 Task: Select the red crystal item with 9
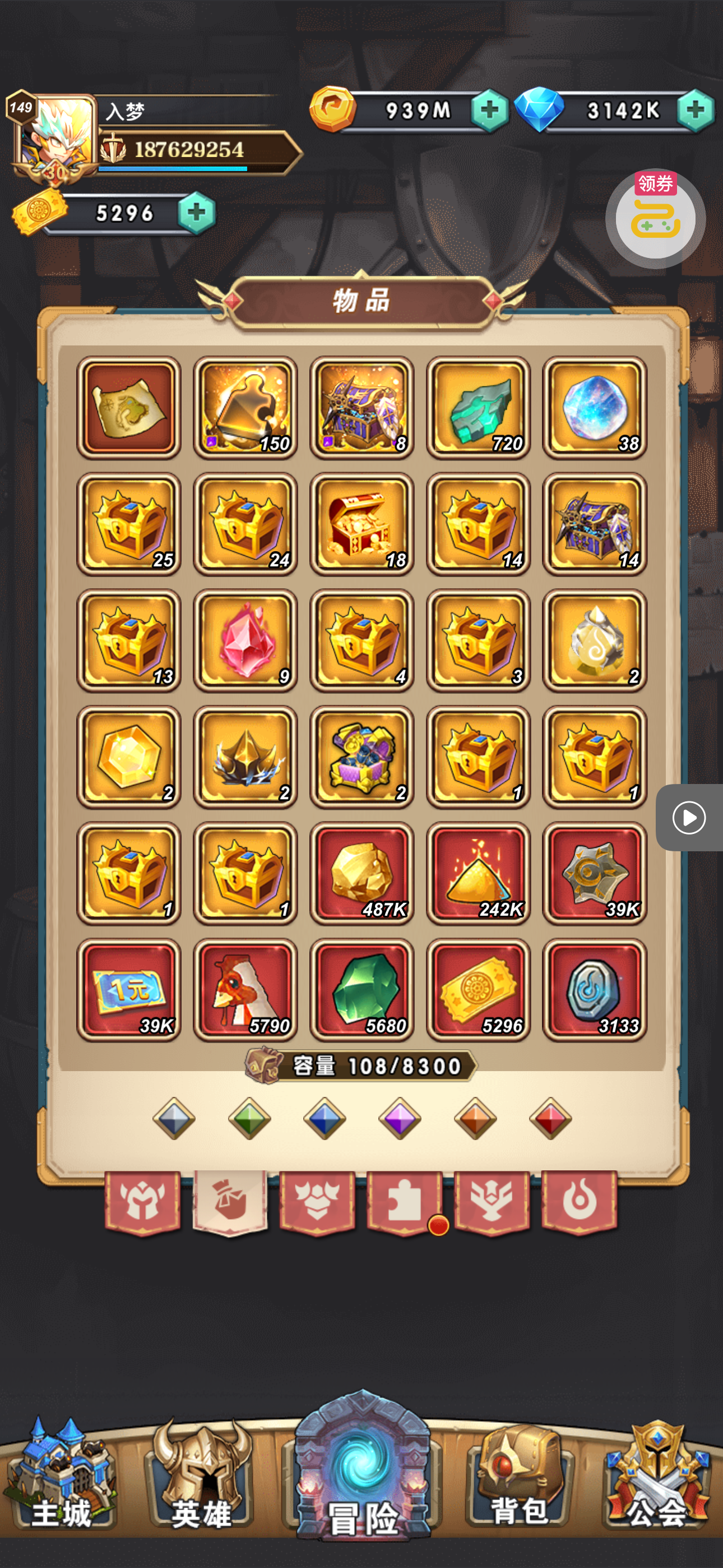click(x=245, y=640)
